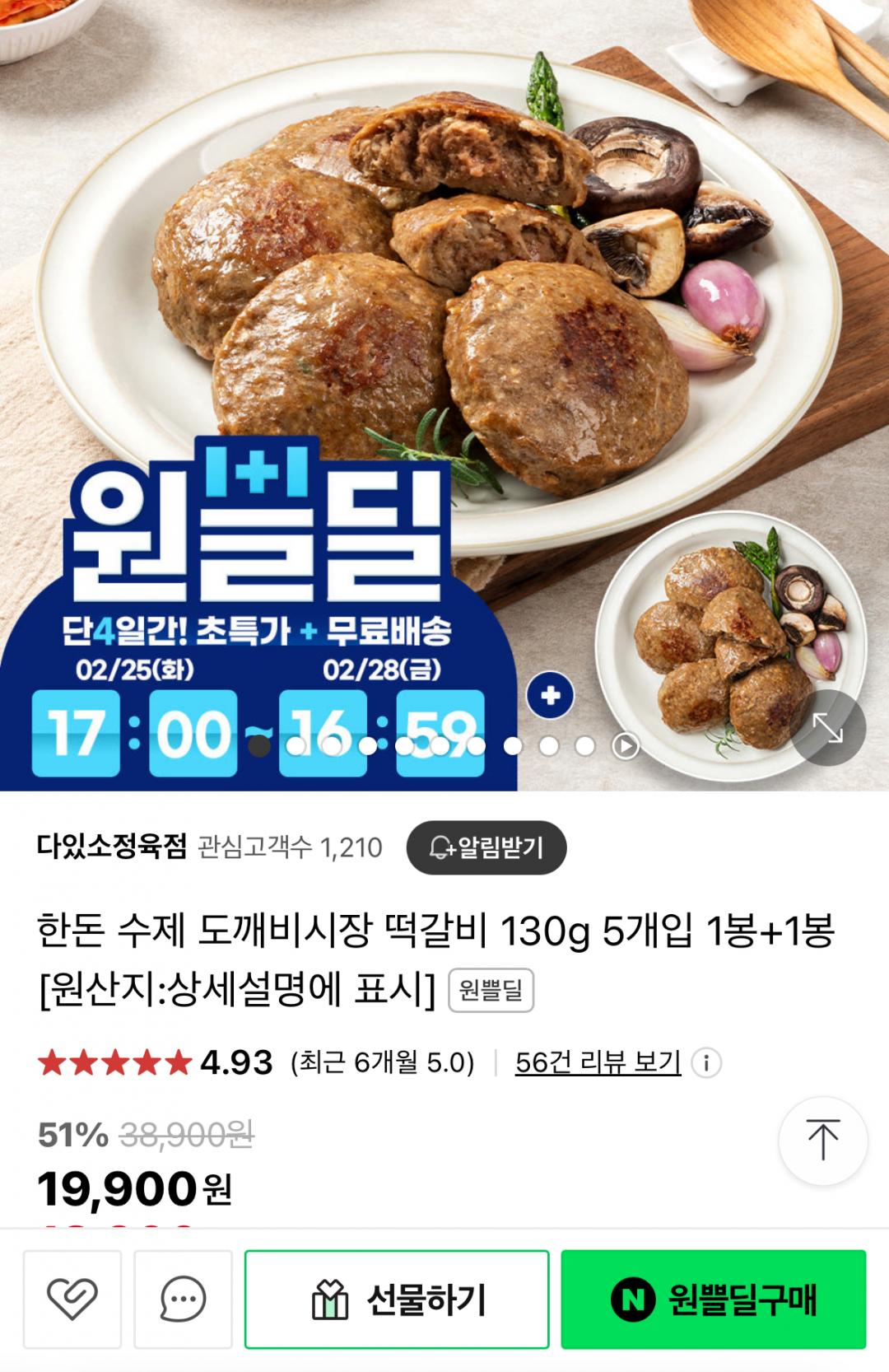Image resolution: width=889 pixels, height=1372 pixels.
Task: Buy now with 원뿔딜구매 button
Action: coord(713,1299)
